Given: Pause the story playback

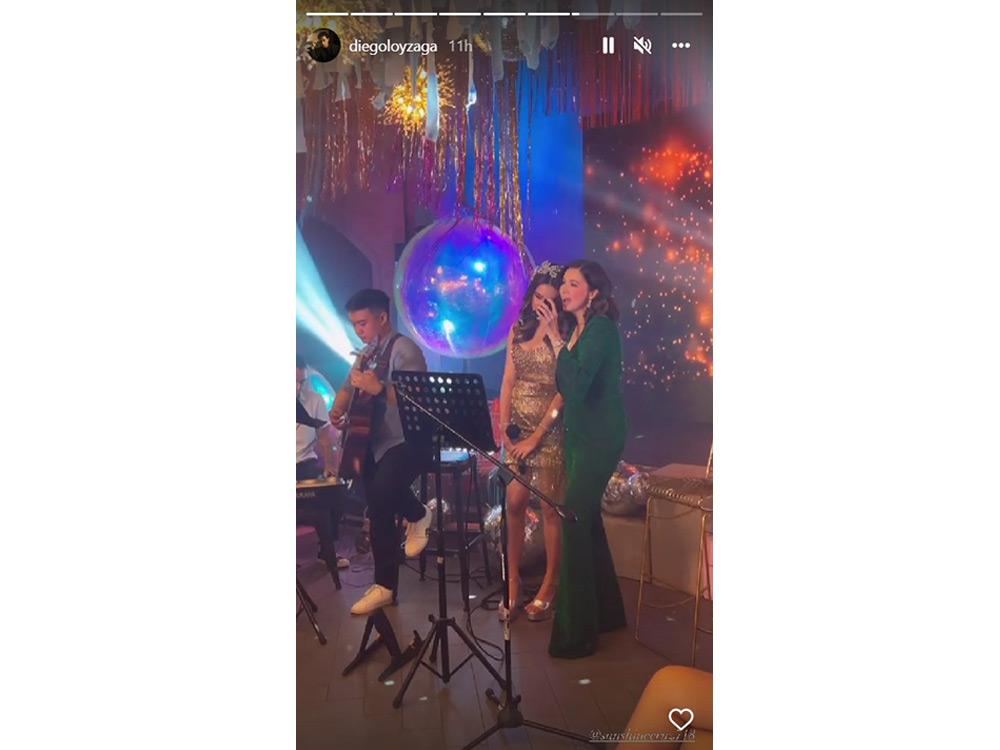Looking at the screenshot, I should (607, 45).
